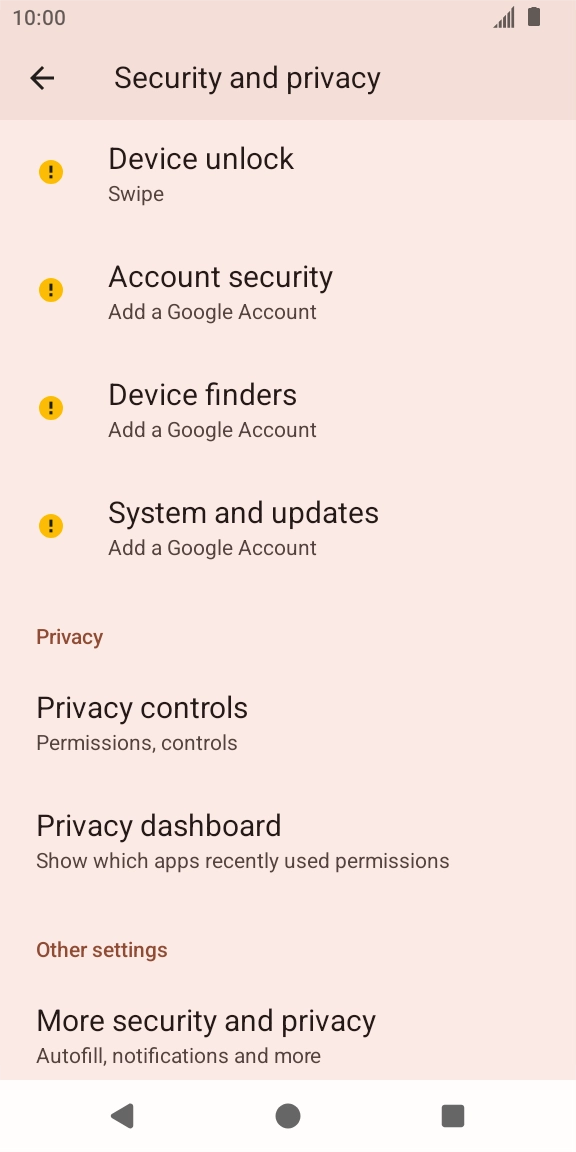Tap the system home button
This screenshot has height=1152, width=576.
288,1116
